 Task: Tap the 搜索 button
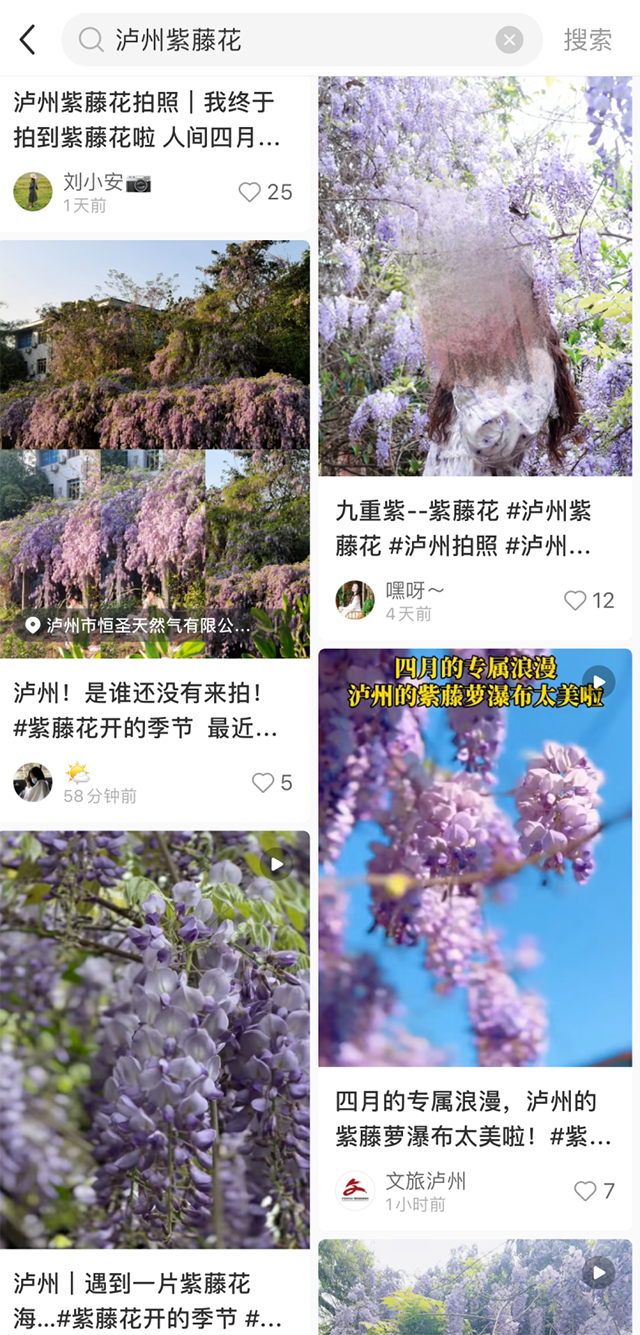click(x=587, y=40)
